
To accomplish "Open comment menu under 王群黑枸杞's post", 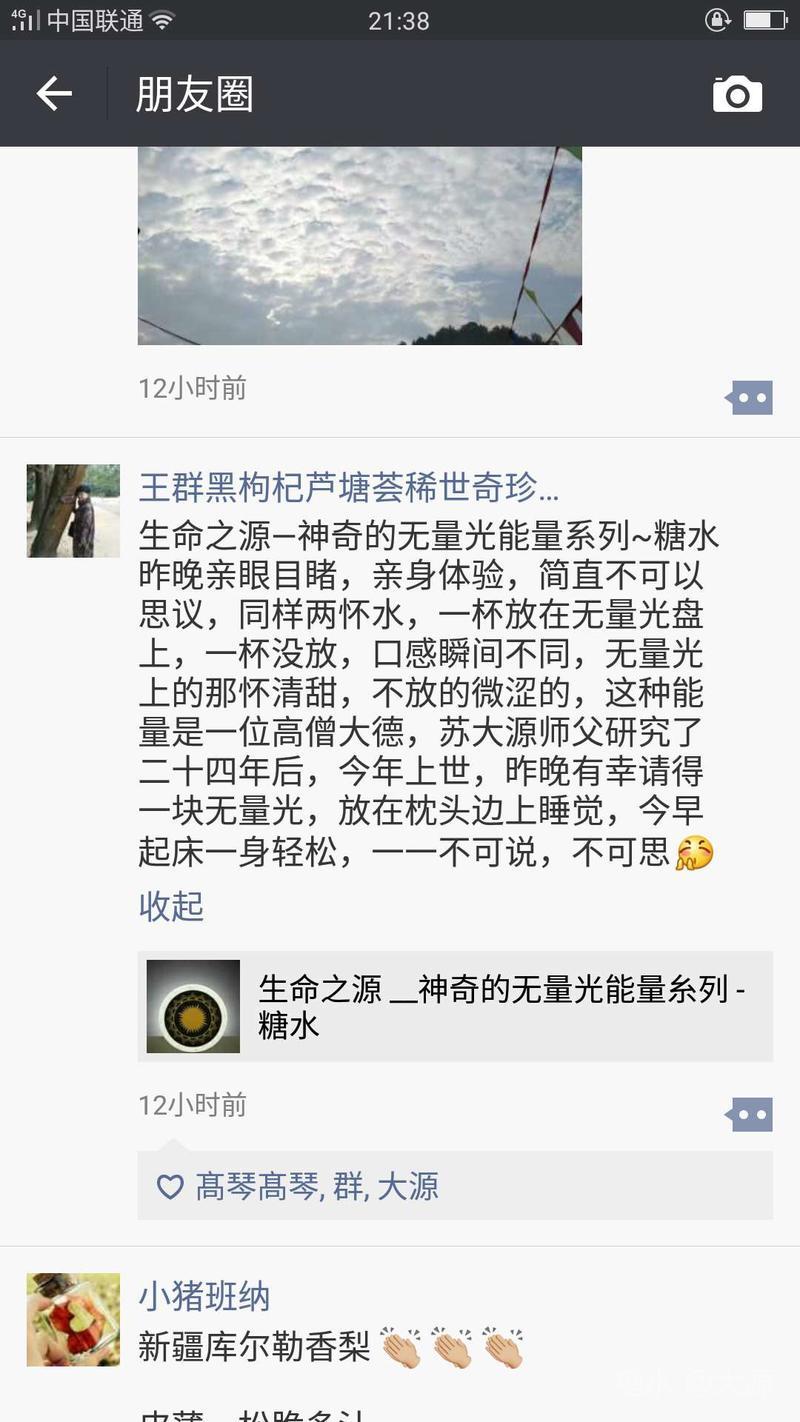I will pos(751,1114).
